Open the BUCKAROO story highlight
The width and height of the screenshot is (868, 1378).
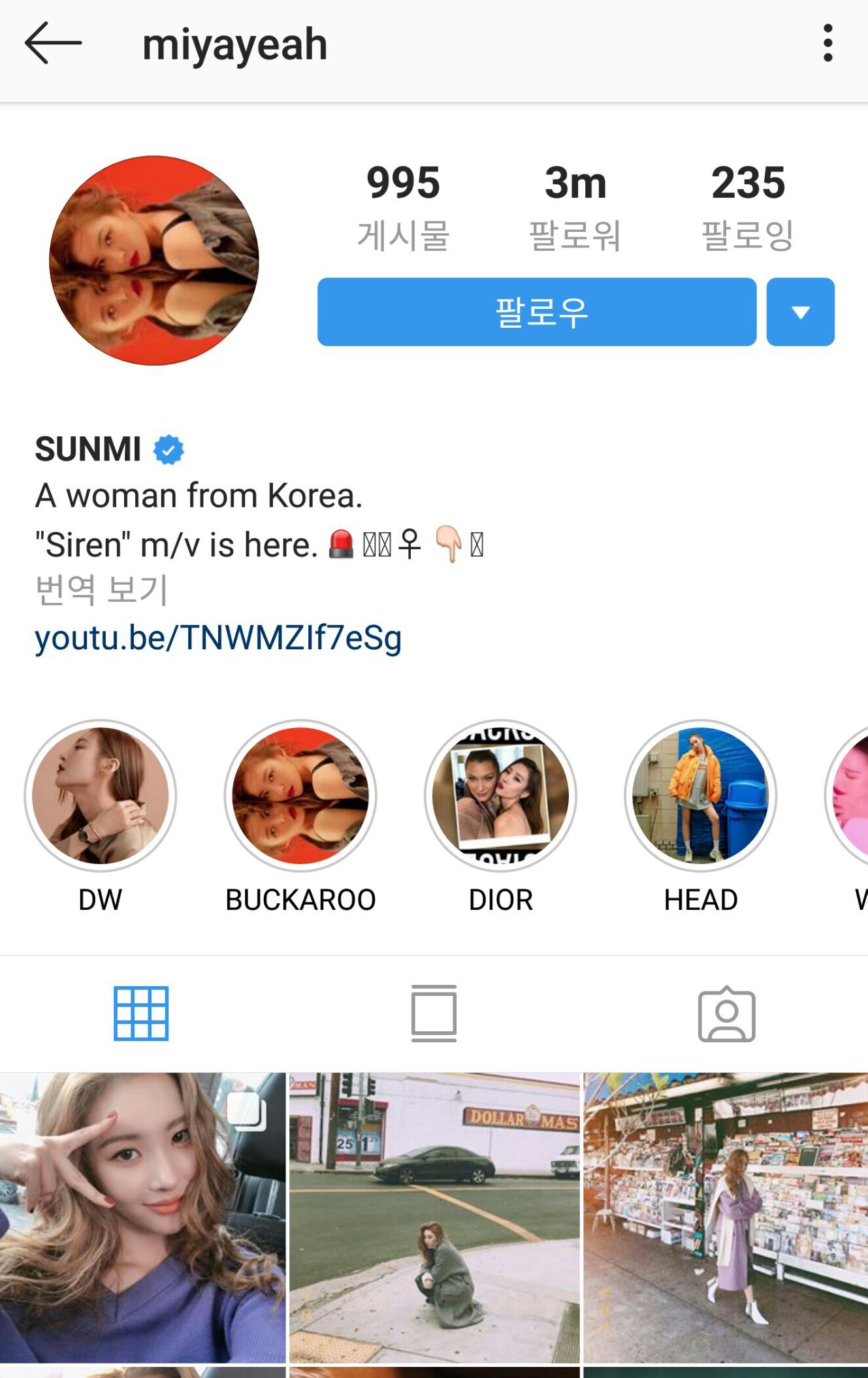(300, 795)
